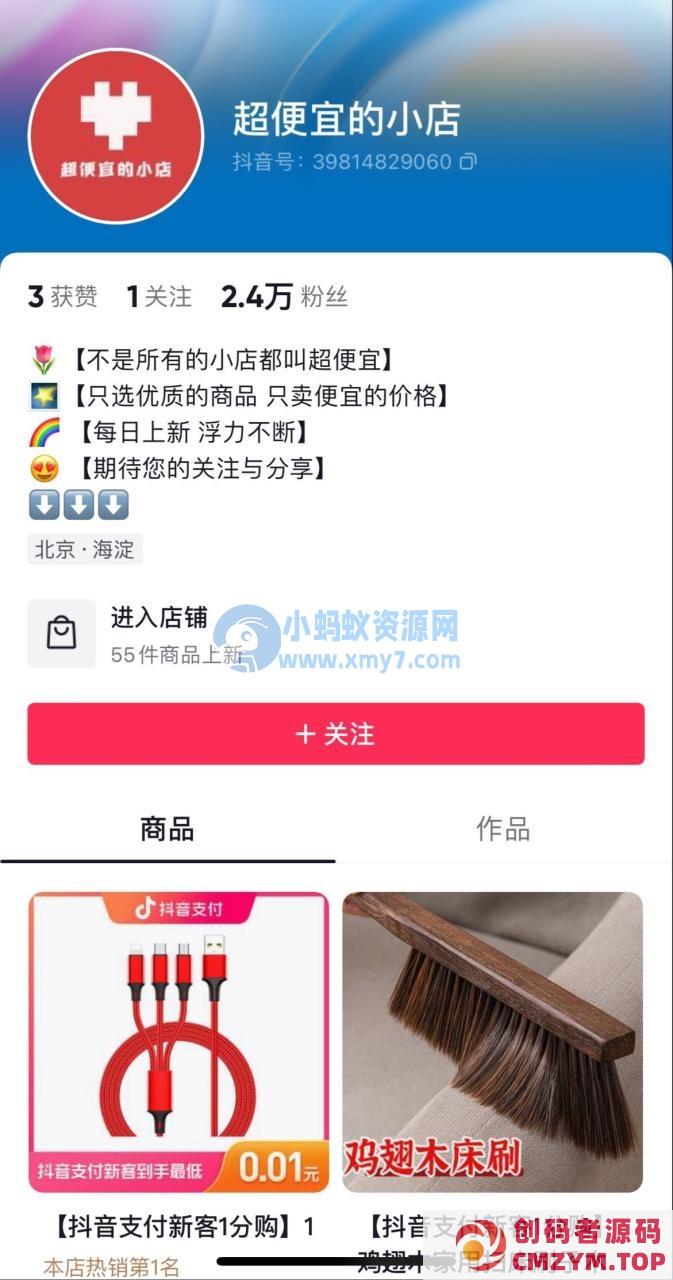Copy the Douyin ID number
This screenshot has height=1280, width=673.
click(x=468, y=161)
